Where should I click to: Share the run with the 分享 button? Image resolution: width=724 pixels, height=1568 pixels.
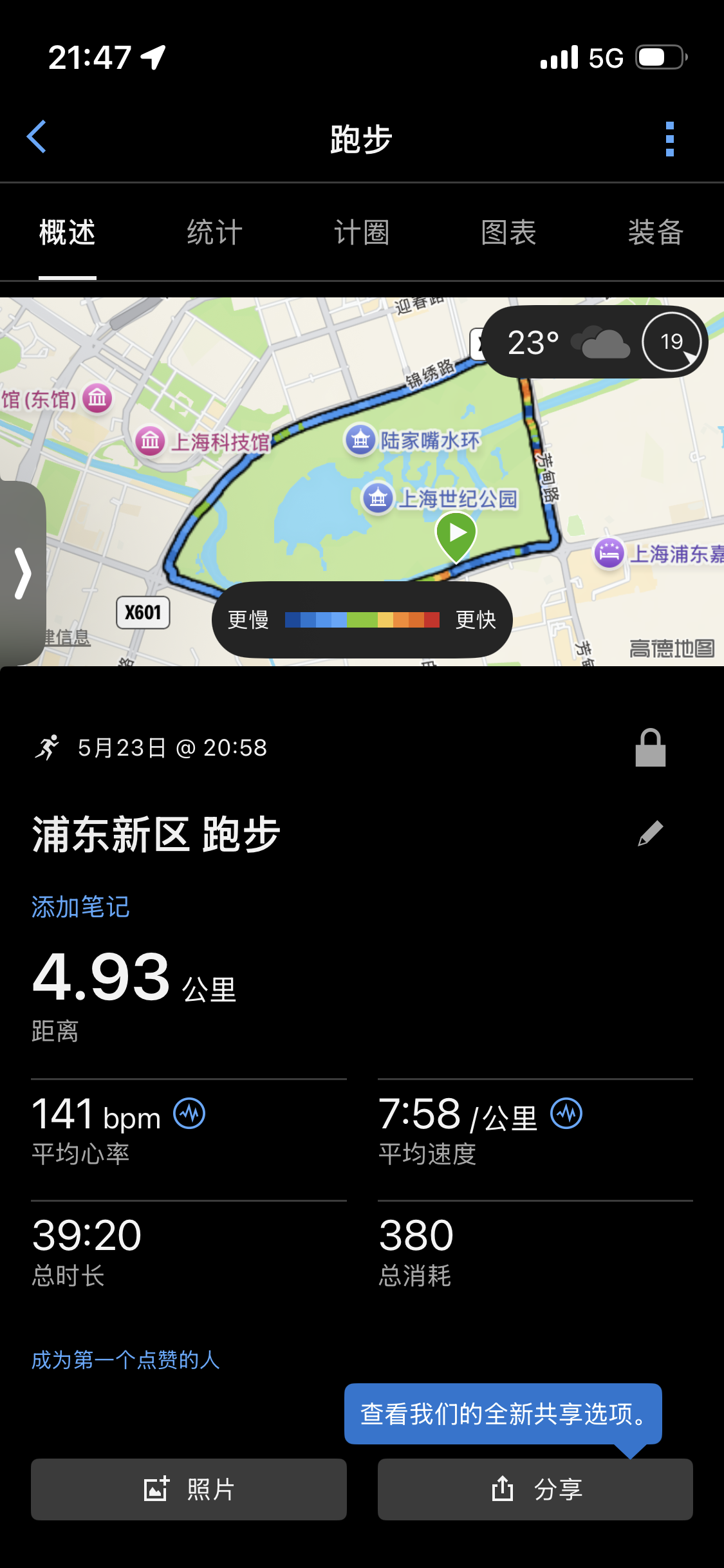click(535, 1489)
